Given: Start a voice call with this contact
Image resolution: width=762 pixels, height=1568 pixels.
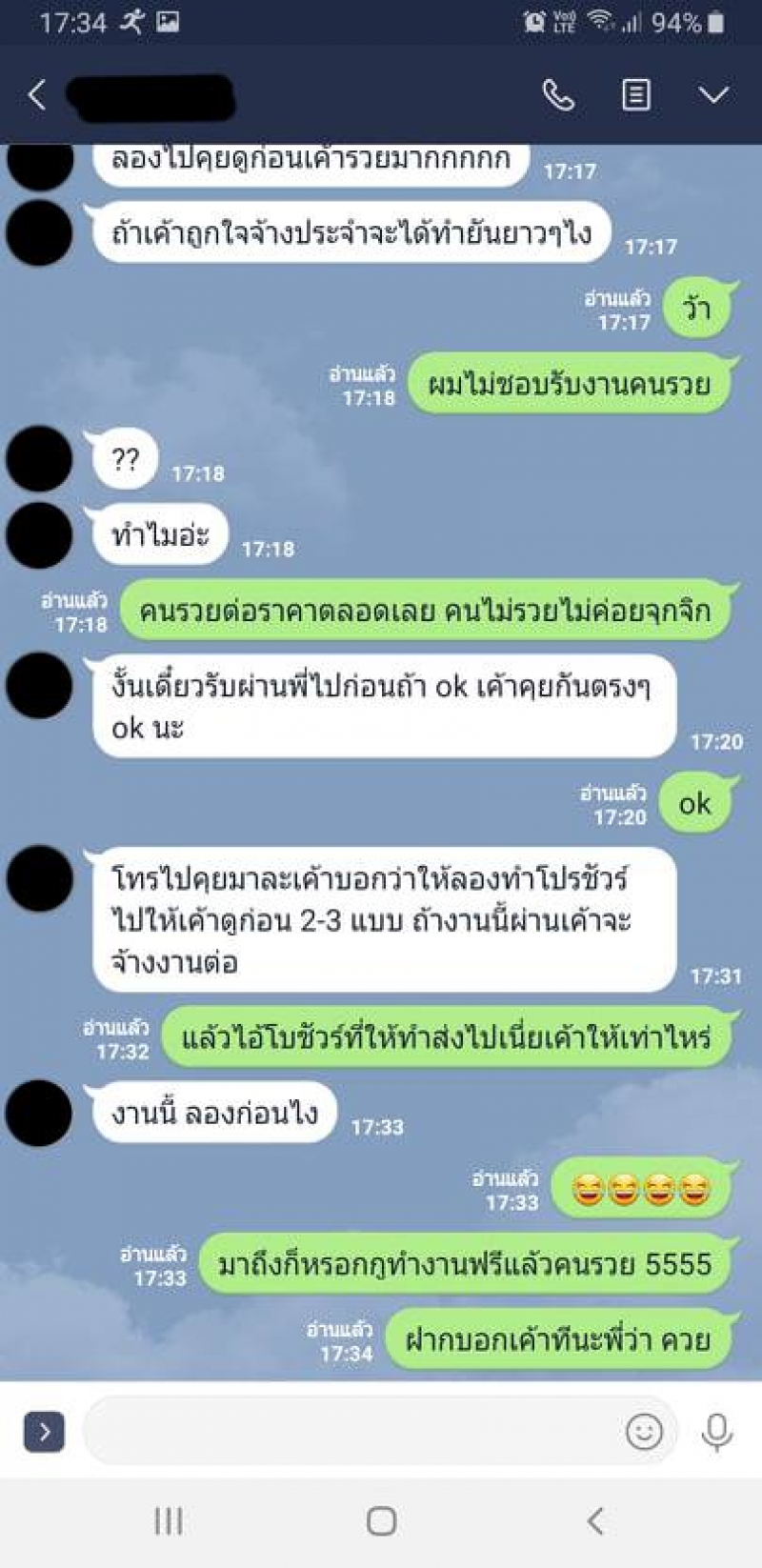Looking at the screenshot, I should (558, 95).
